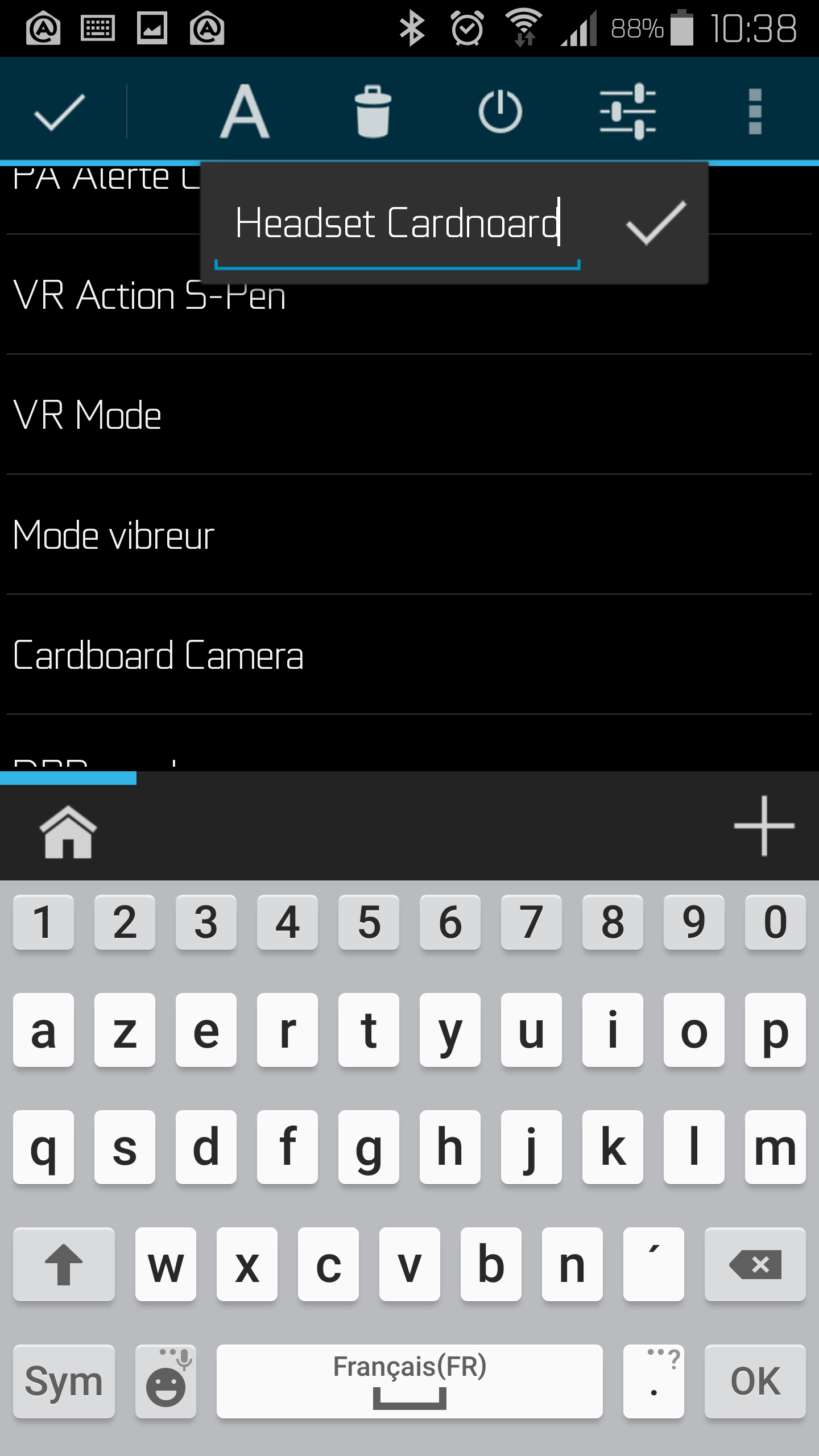Select the VR Mode entry
Screen dimensions: 819x1456
(409, 415)
